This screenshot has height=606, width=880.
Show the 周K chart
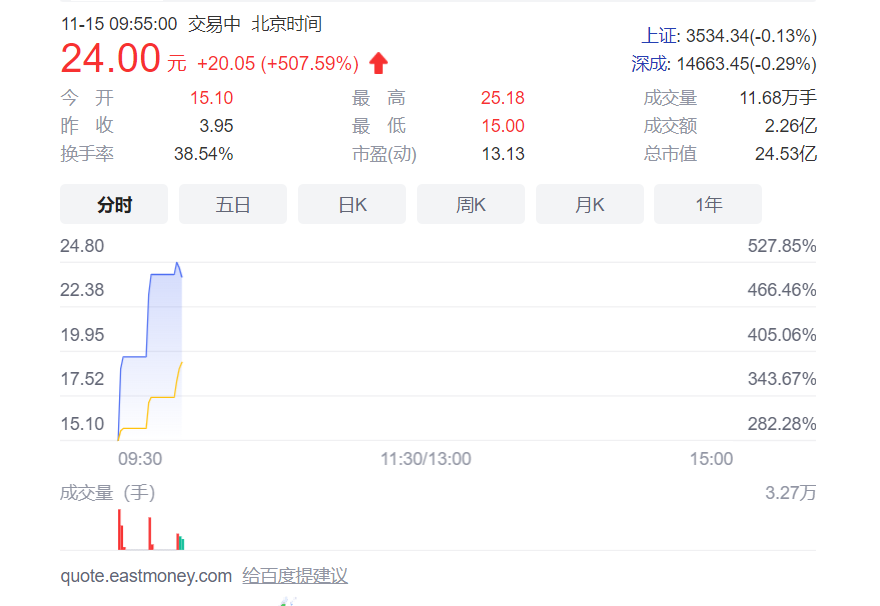pyautogui.click(x=471, y=204)
